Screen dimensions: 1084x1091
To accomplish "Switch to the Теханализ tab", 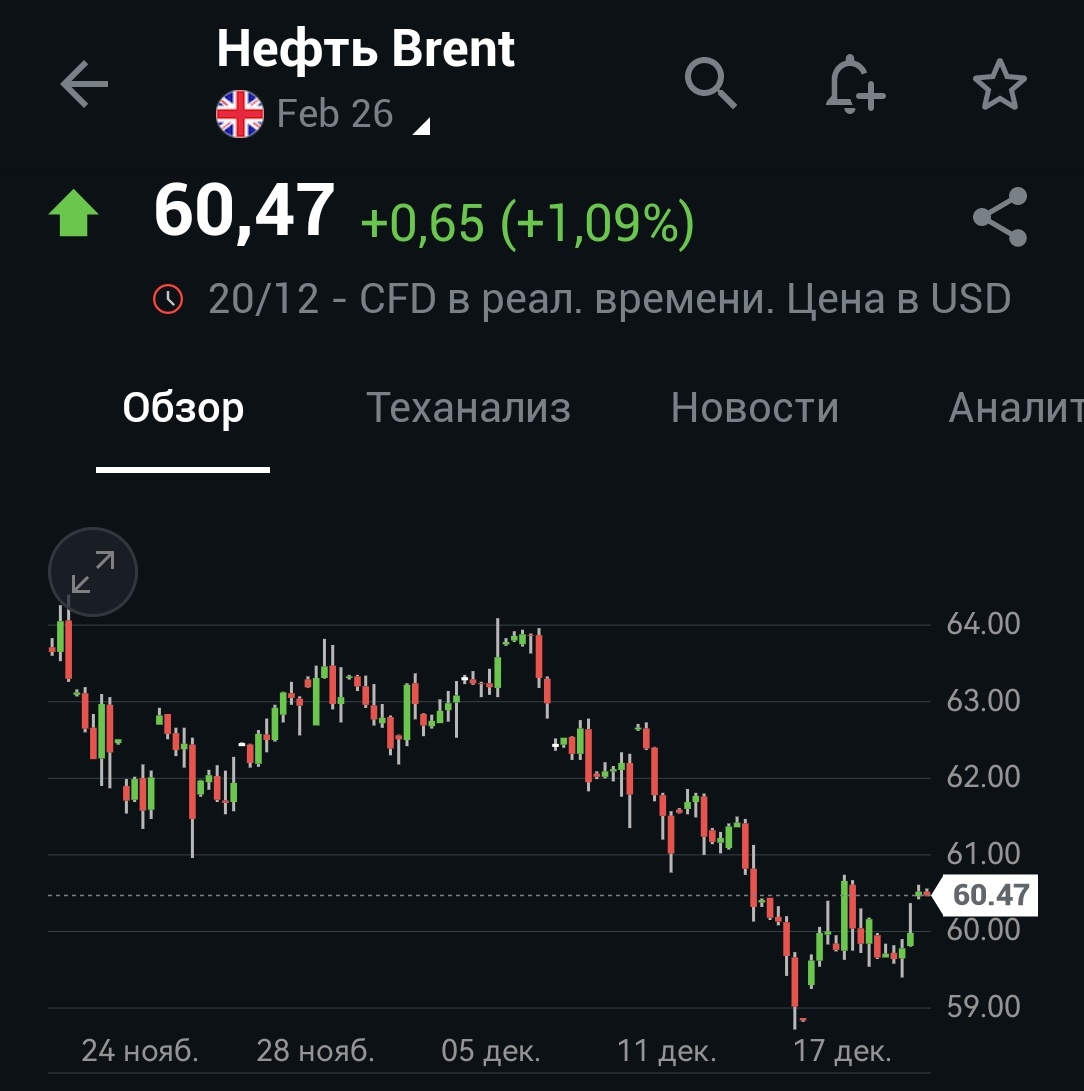I will (468, 408).
